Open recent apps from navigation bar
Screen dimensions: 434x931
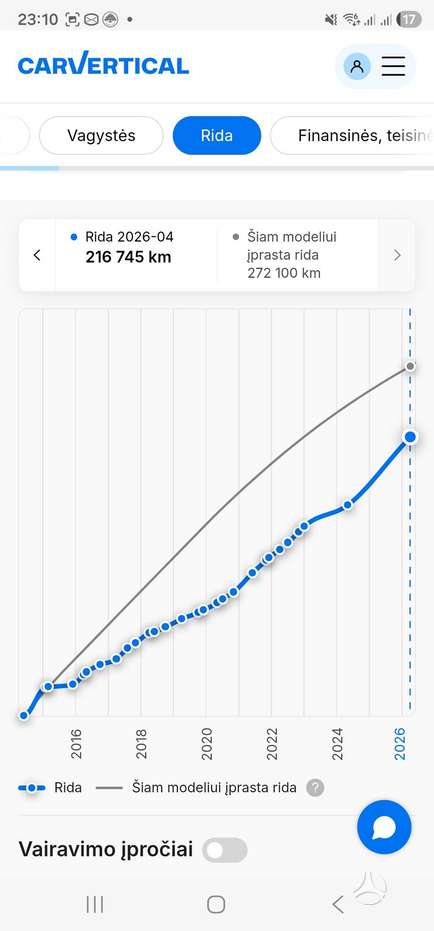(95, 904)
